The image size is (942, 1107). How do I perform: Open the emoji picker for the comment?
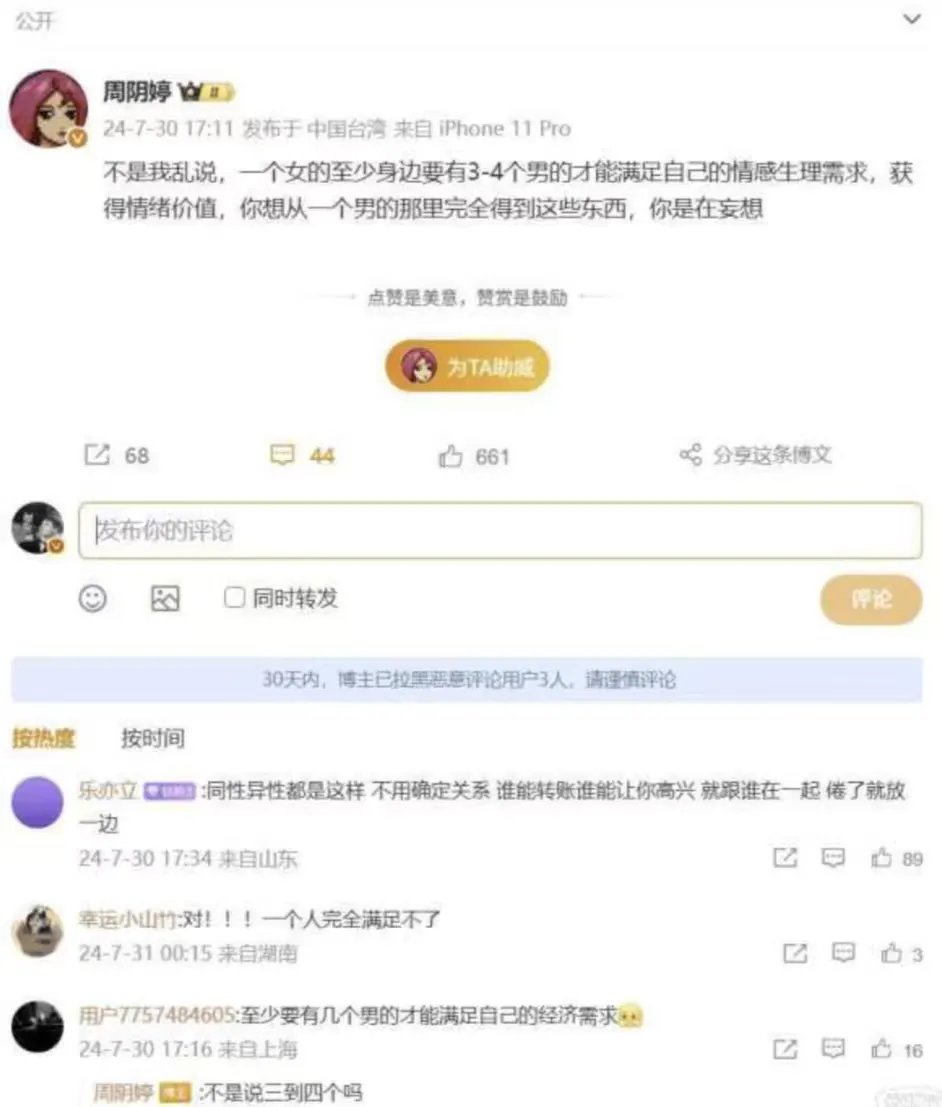[x=92, y=598]
